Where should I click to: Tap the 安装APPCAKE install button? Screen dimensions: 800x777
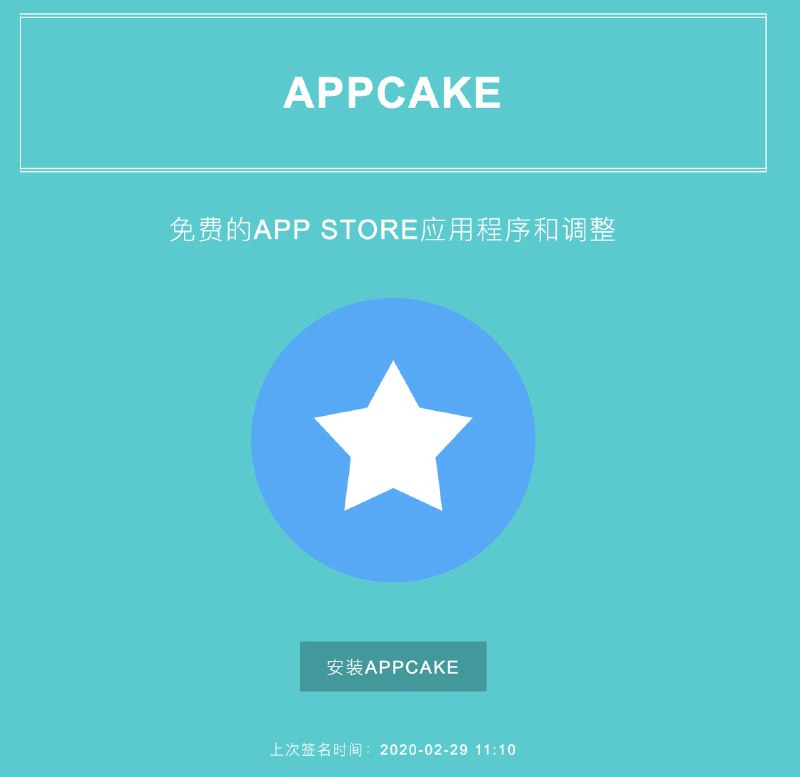tap(393, 666)
